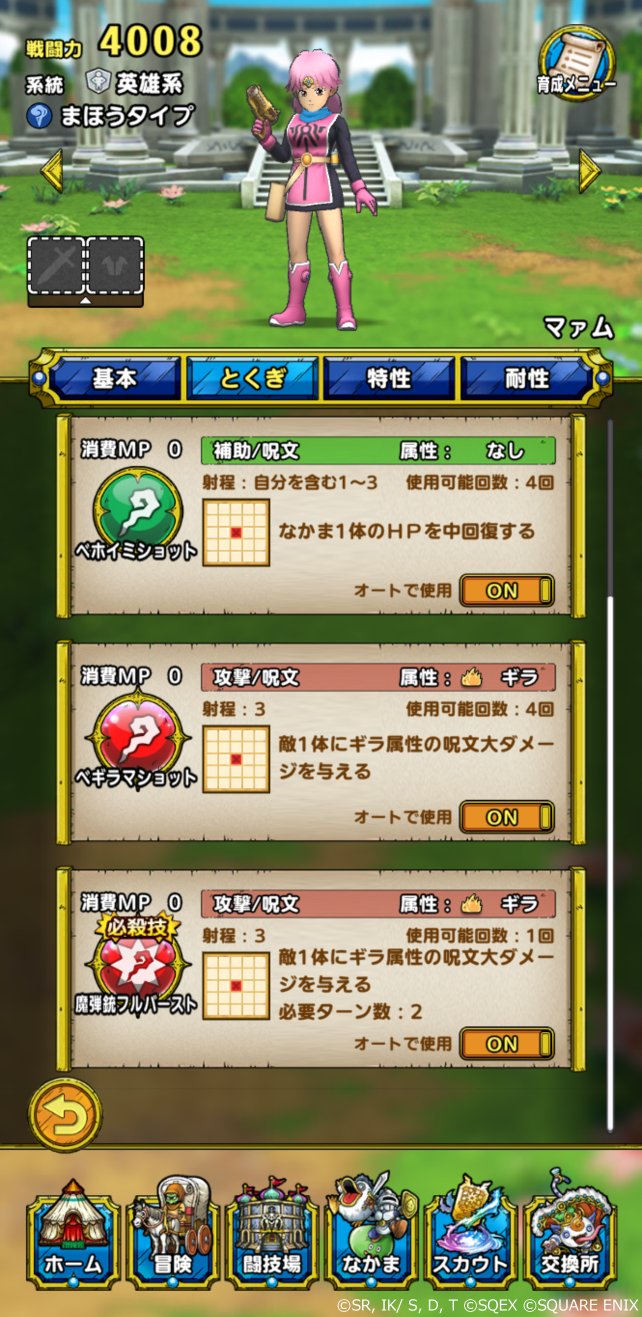642x1317 pixels.
Task: Switch to the 耐性 tab
Action: pos(527,378)
